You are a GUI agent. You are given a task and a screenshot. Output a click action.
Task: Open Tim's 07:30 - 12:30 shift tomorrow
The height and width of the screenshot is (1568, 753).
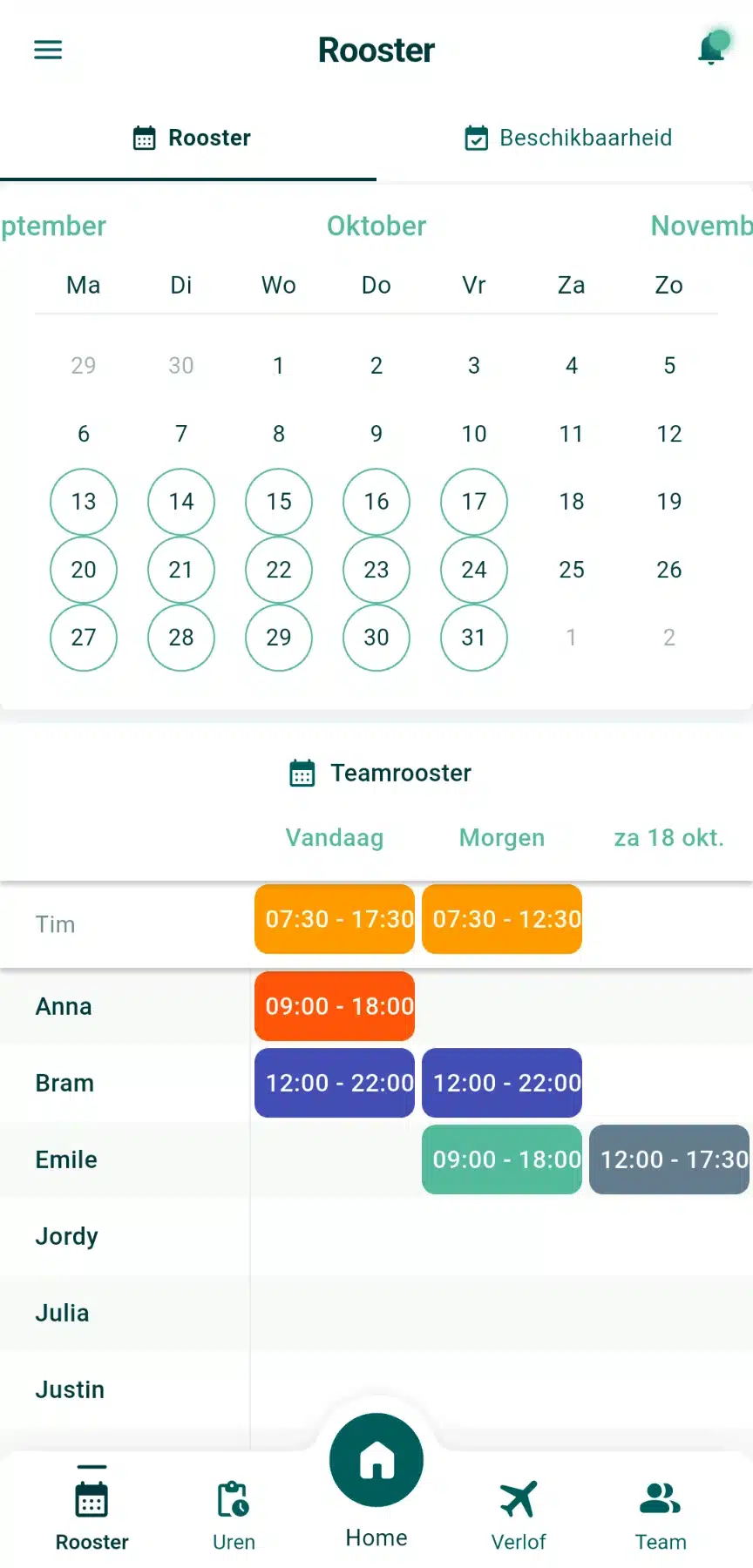tap(502, 919)
